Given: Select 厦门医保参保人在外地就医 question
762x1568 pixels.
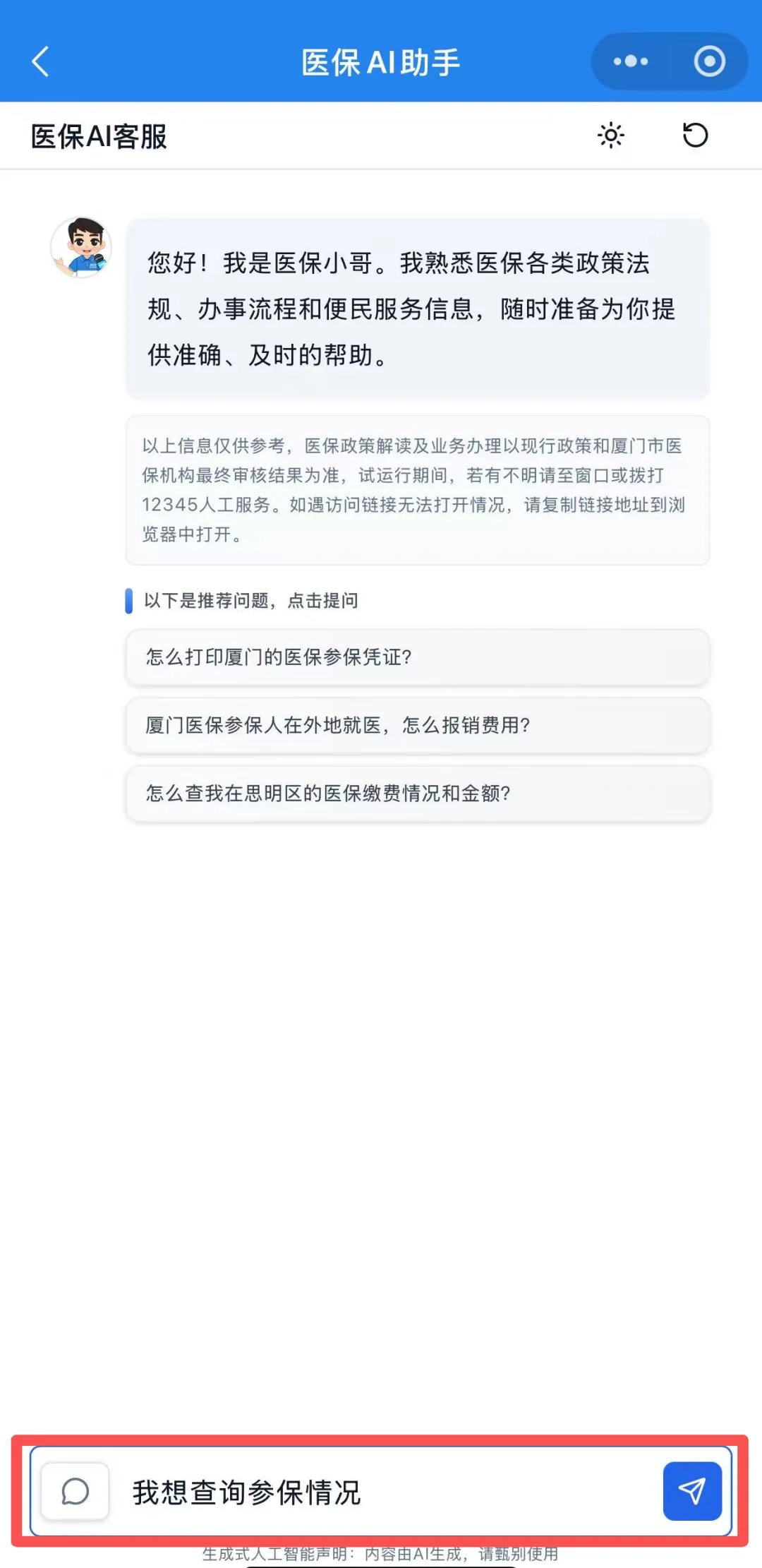Looking at the screenshot, I should pos(418,725).
